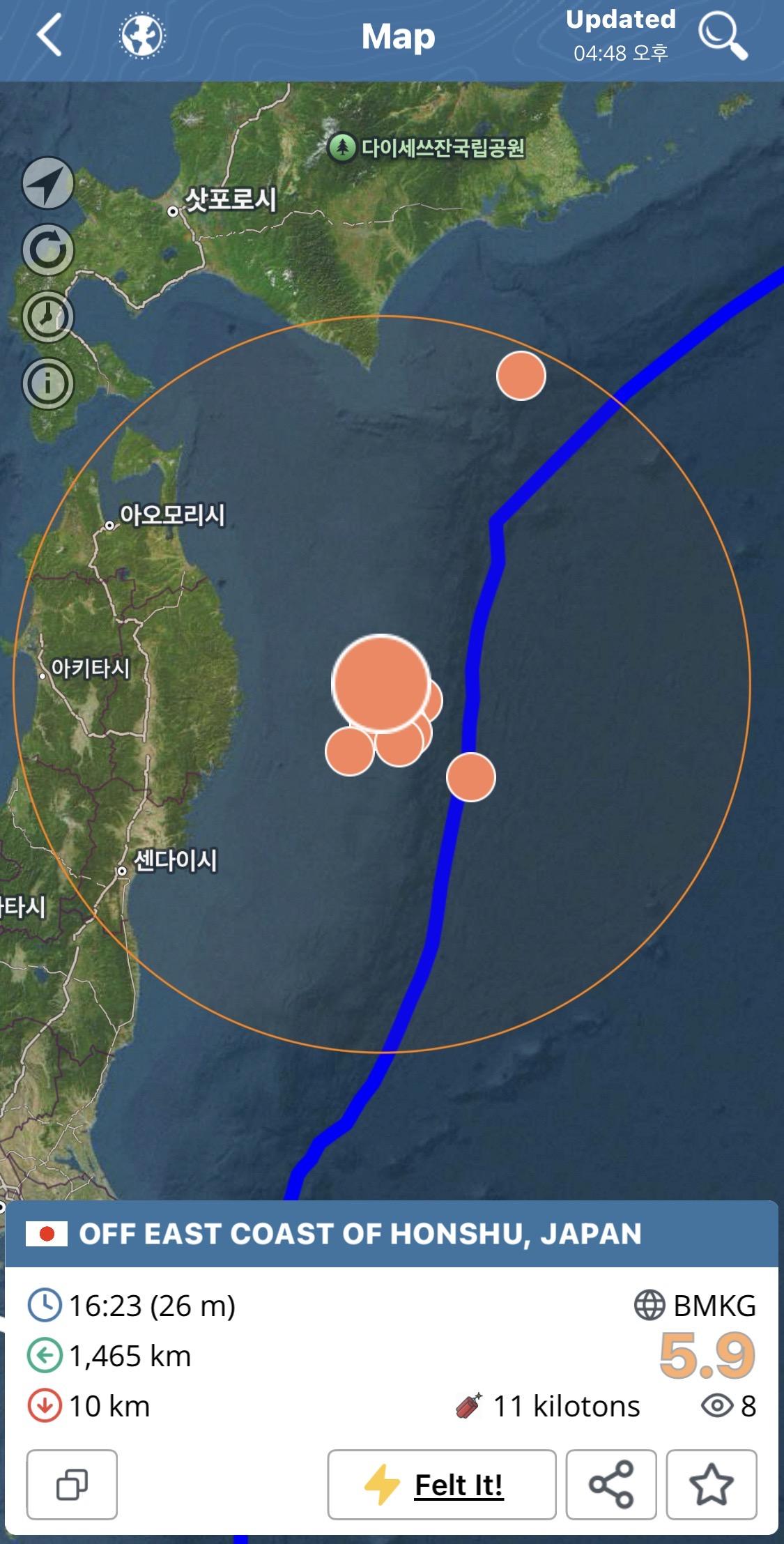The image size is (784, 1544).
Task: Star this earthquake as favorite
Action: (711, 1485)
